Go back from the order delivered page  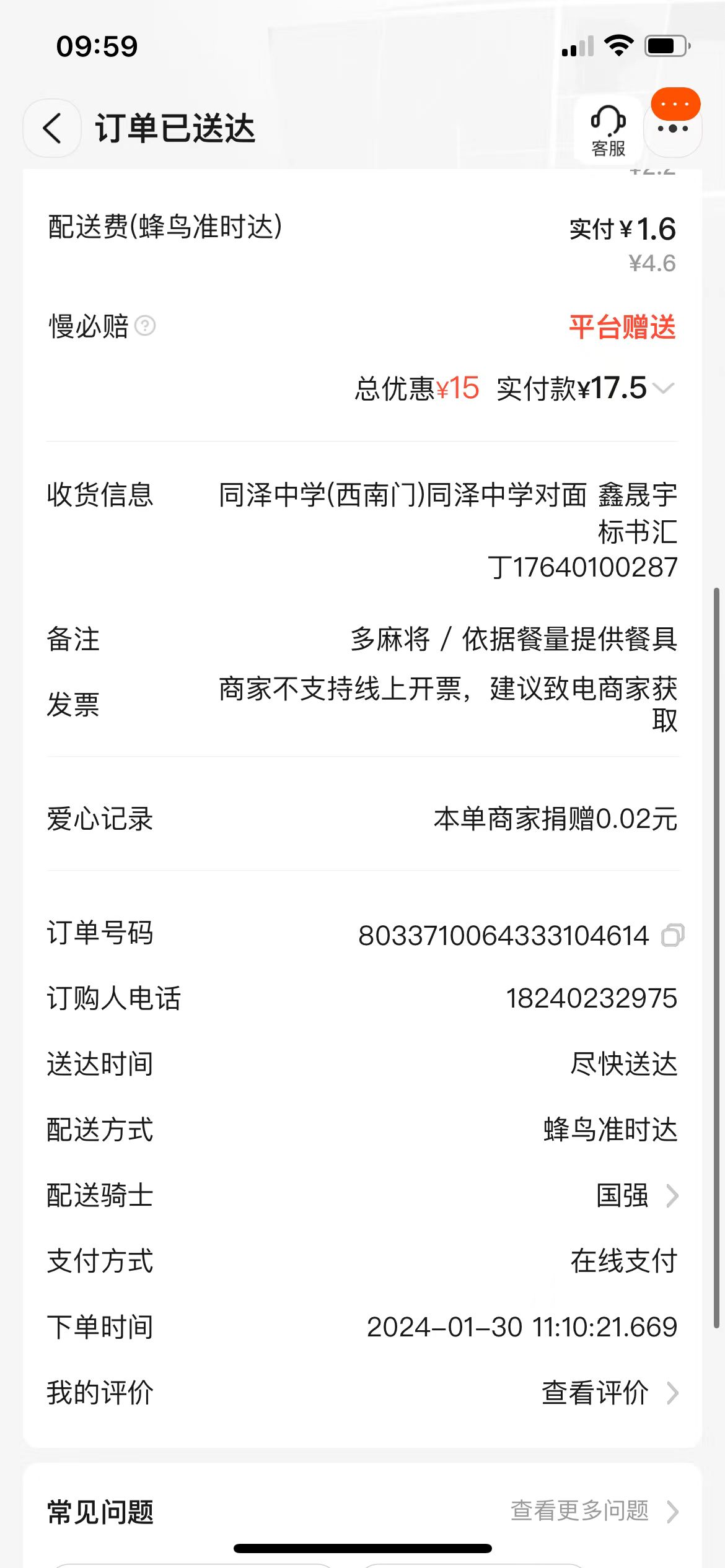click(52, 129)
